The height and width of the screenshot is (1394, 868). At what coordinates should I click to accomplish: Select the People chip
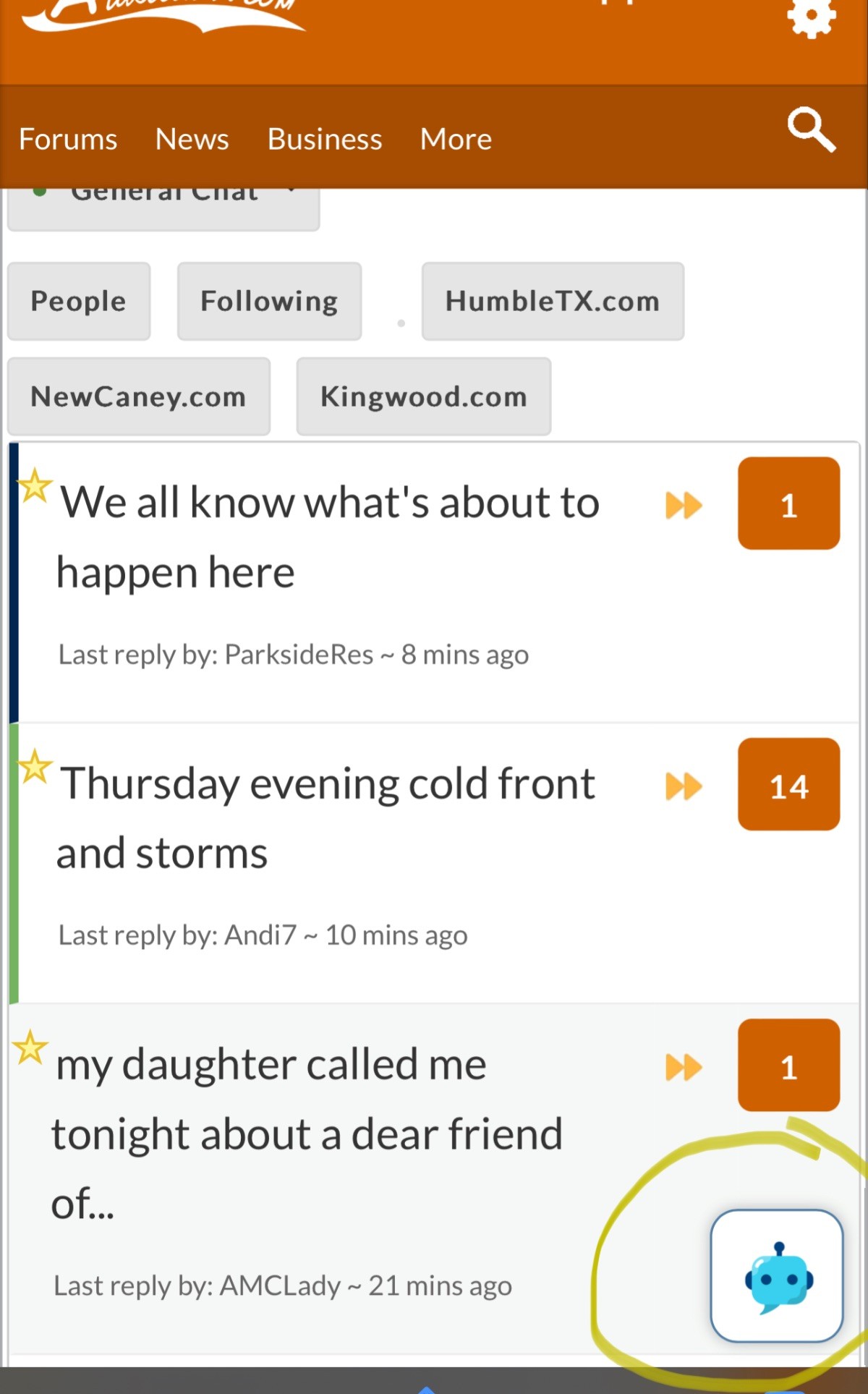(x=79, y=301)
